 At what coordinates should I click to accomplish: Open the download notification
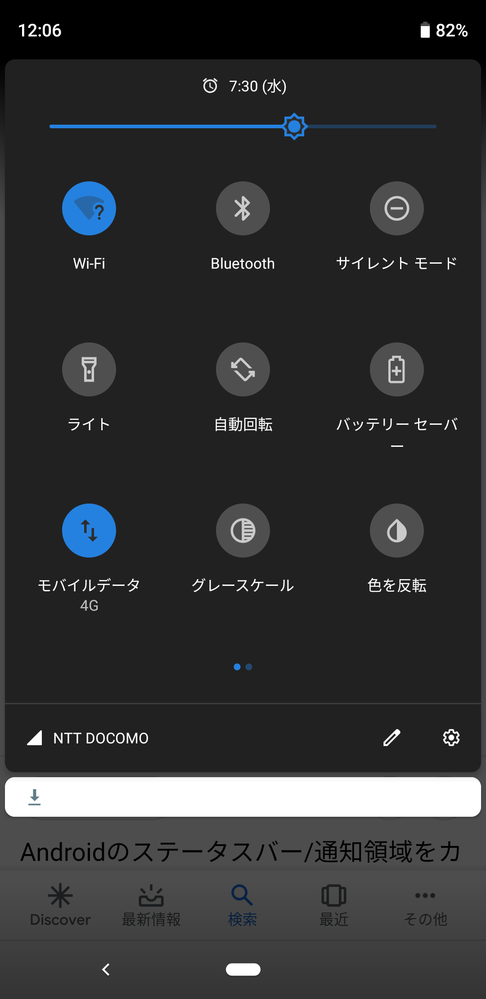click(243, 796)
